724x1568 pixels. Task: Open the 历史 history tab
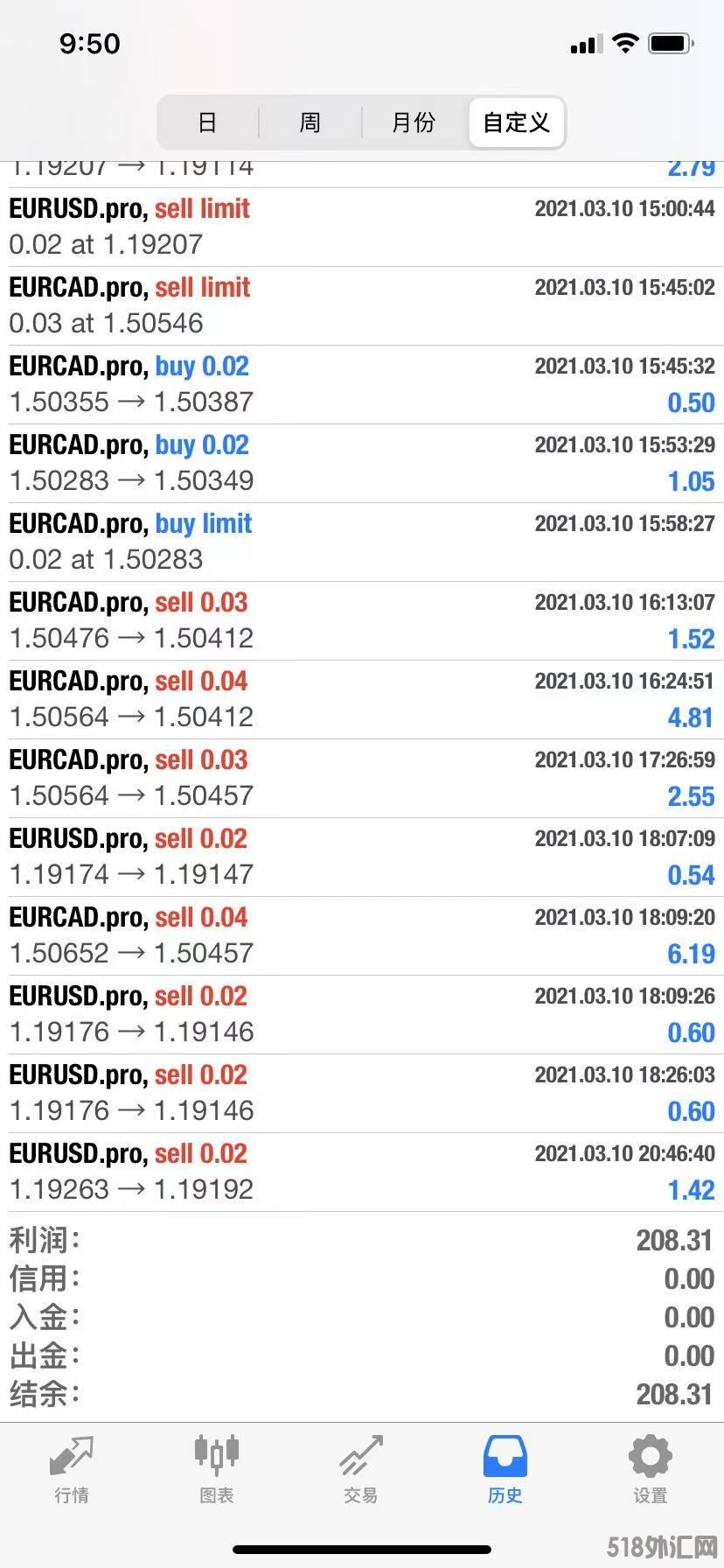[x=505, y=1471]
